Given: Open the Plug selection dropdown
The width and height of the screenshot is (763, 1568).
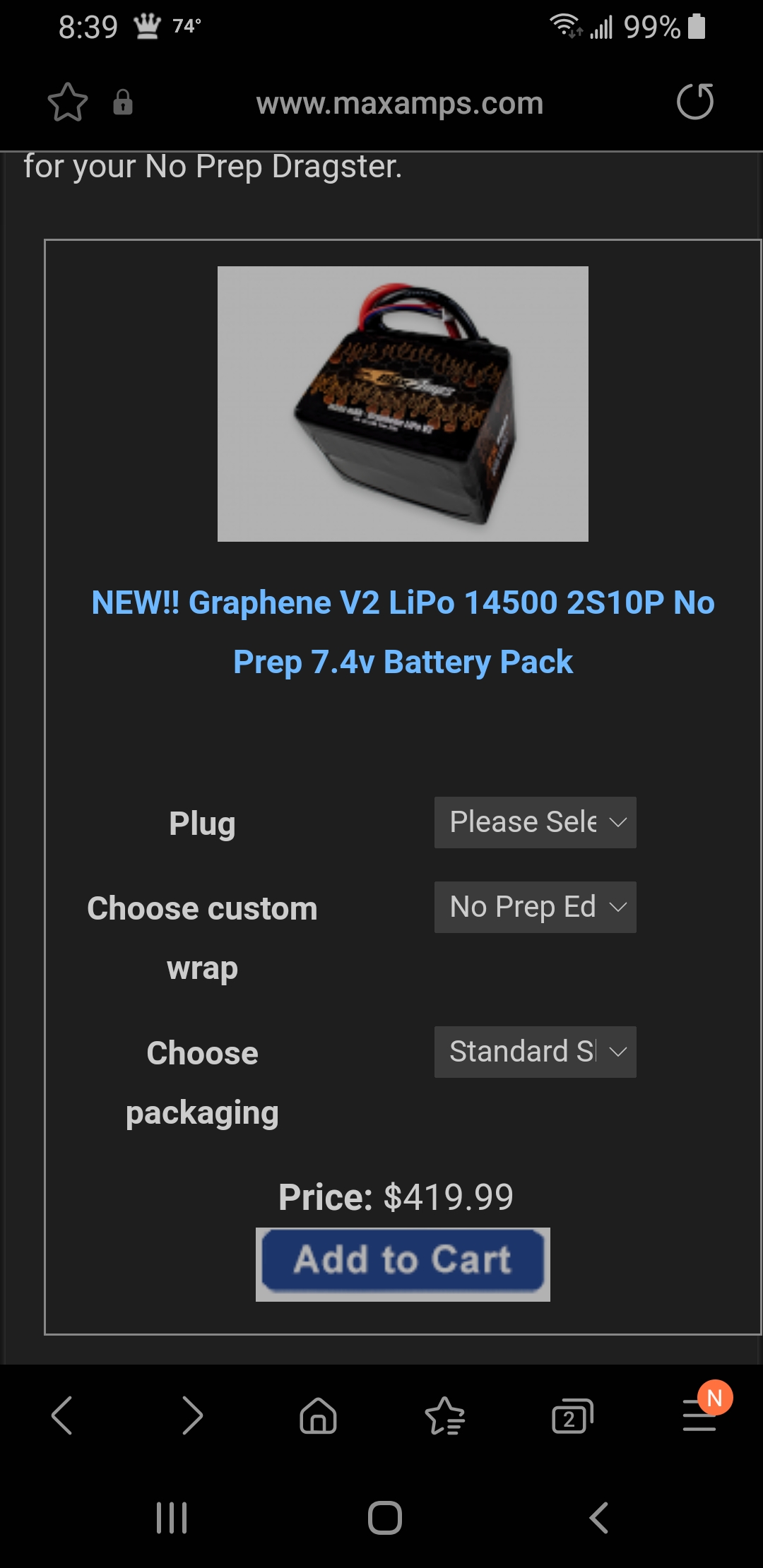Looking at the screenshot, I should click(x=535, y=822).
